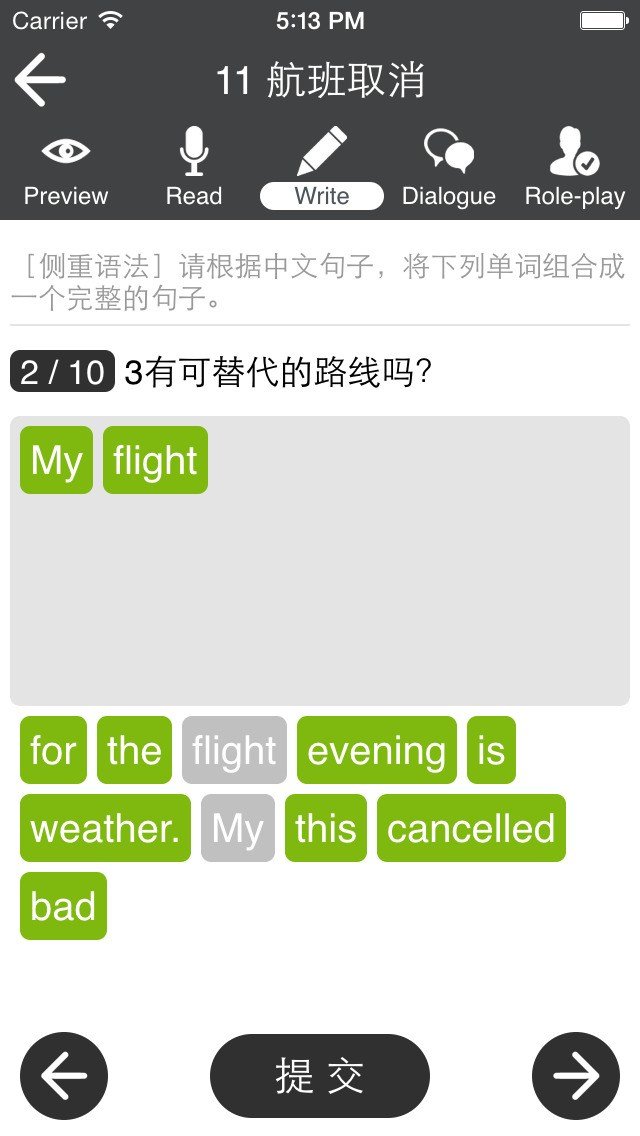Viewport: 640px width, 1136px height.
Task: Remove the placed word 'My' from the answer
Action: pyautogui.click(x=56, y=460)
